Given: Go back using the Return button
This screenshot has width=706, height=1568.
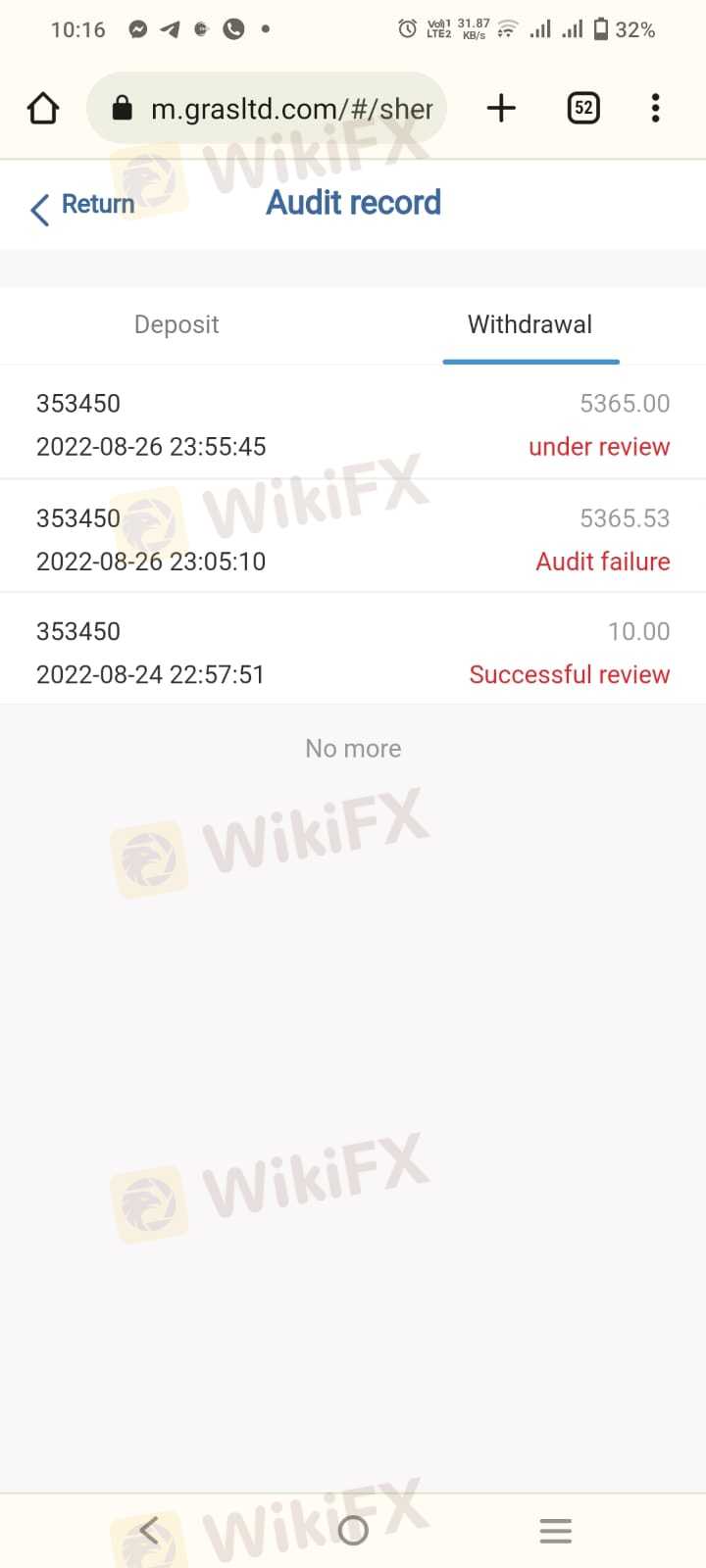Looking at the screenshot, I should pyautogui.click(x=83, y=205).
